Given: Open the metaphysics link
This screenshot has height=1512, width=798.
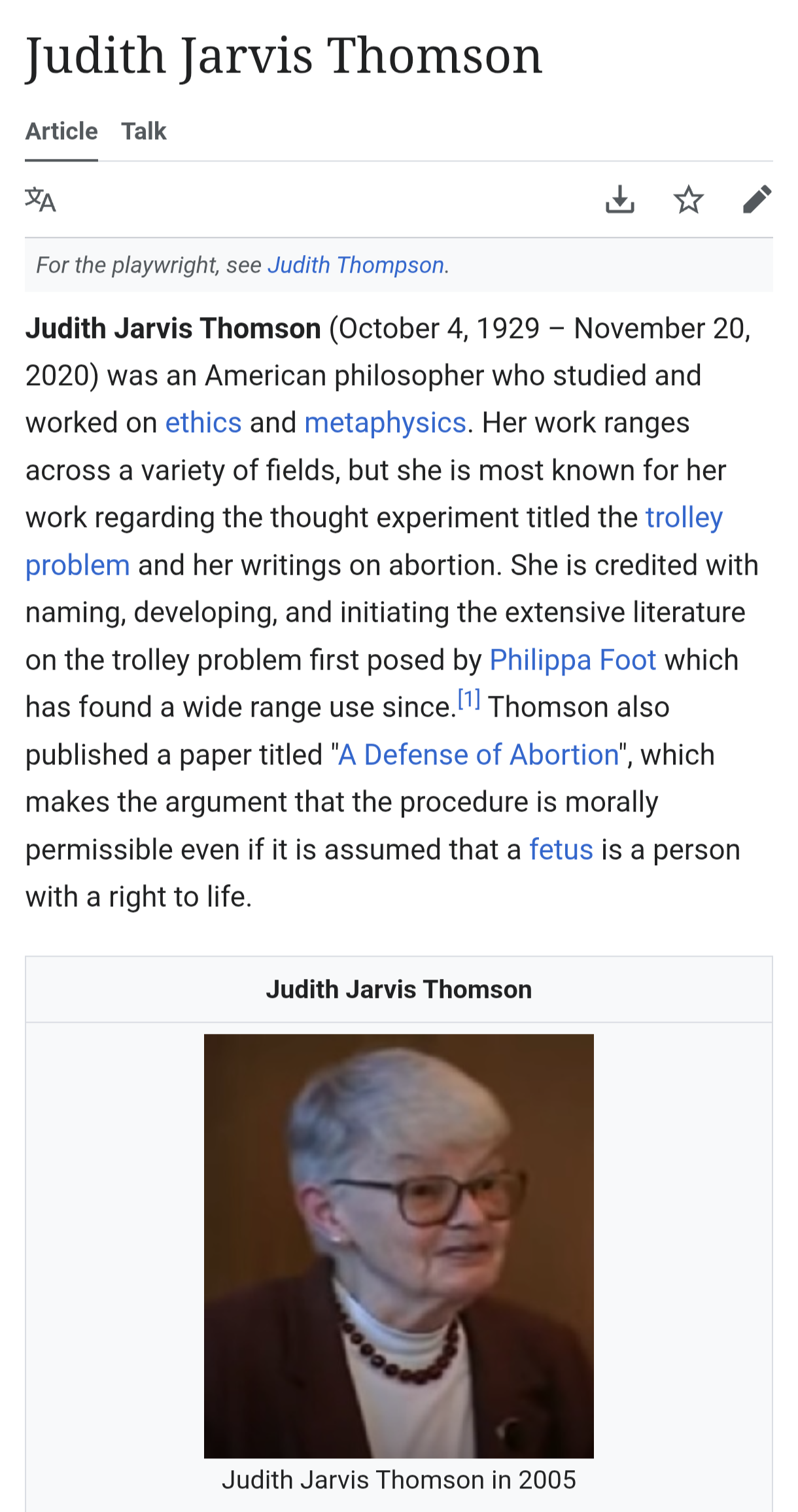Looking at the screenshot, I should (x=385, y=423).
